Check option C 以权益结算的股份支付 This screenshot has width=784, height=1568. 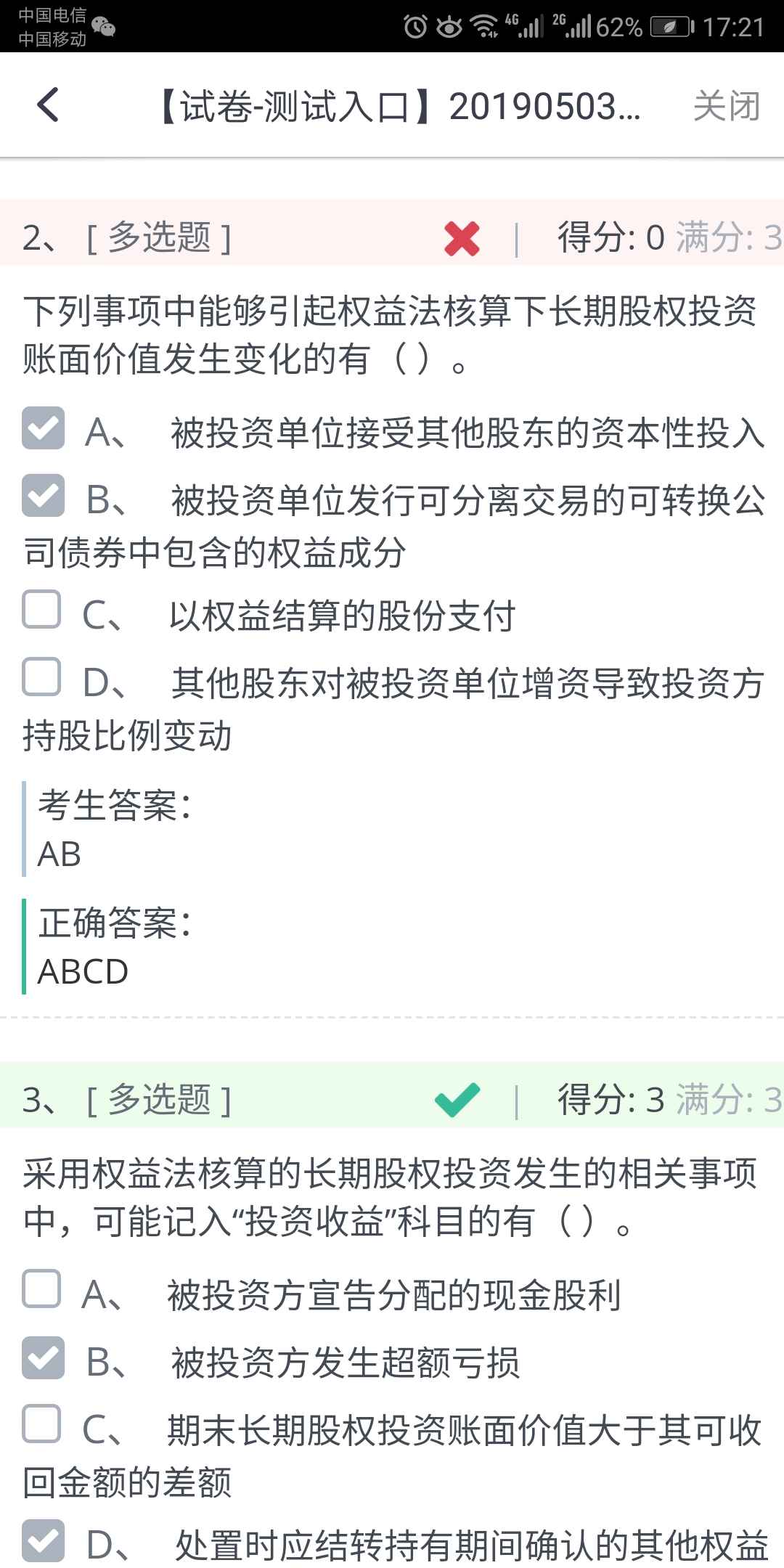point(41,610)
